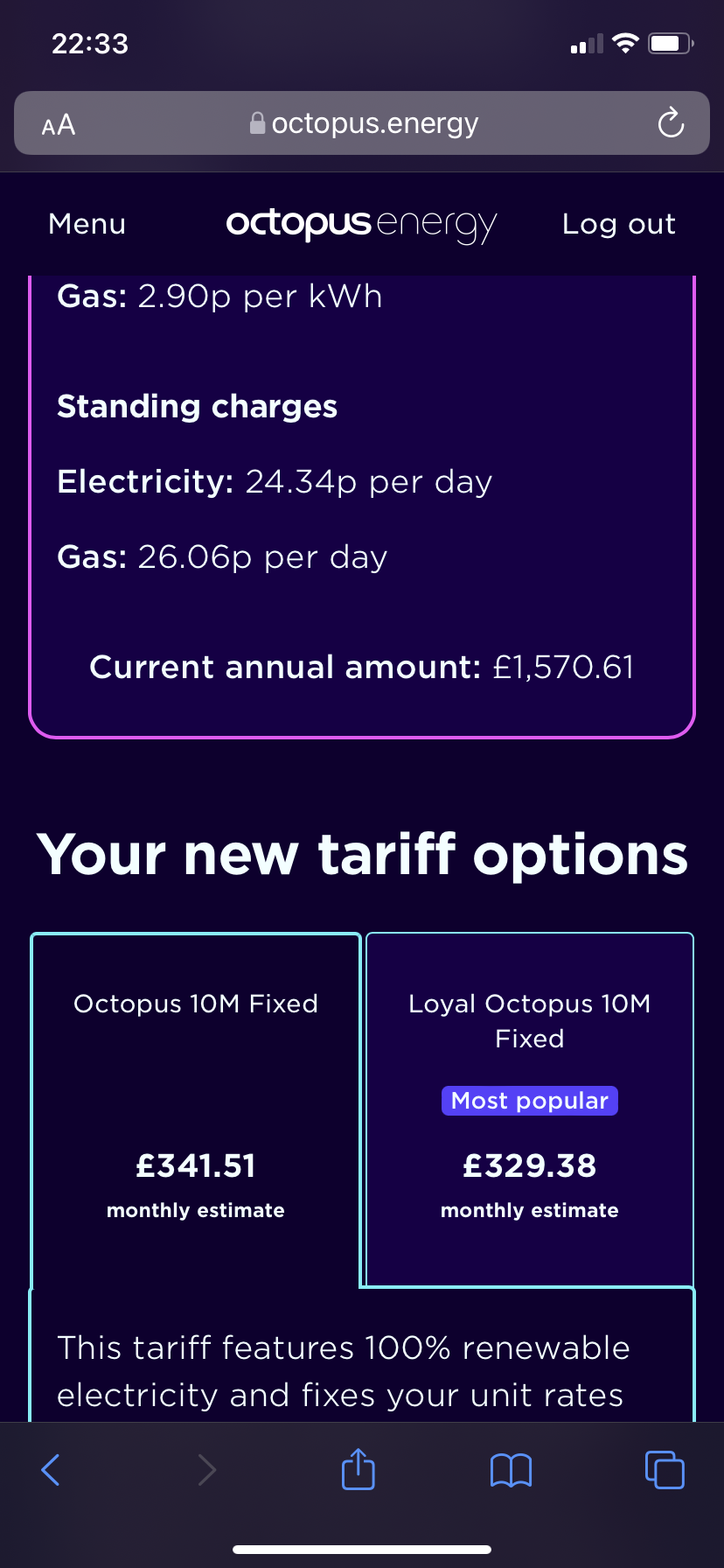Reload the page from the address bar
Viewport: 724px width, 1568px height.
[x=671, y=123]
